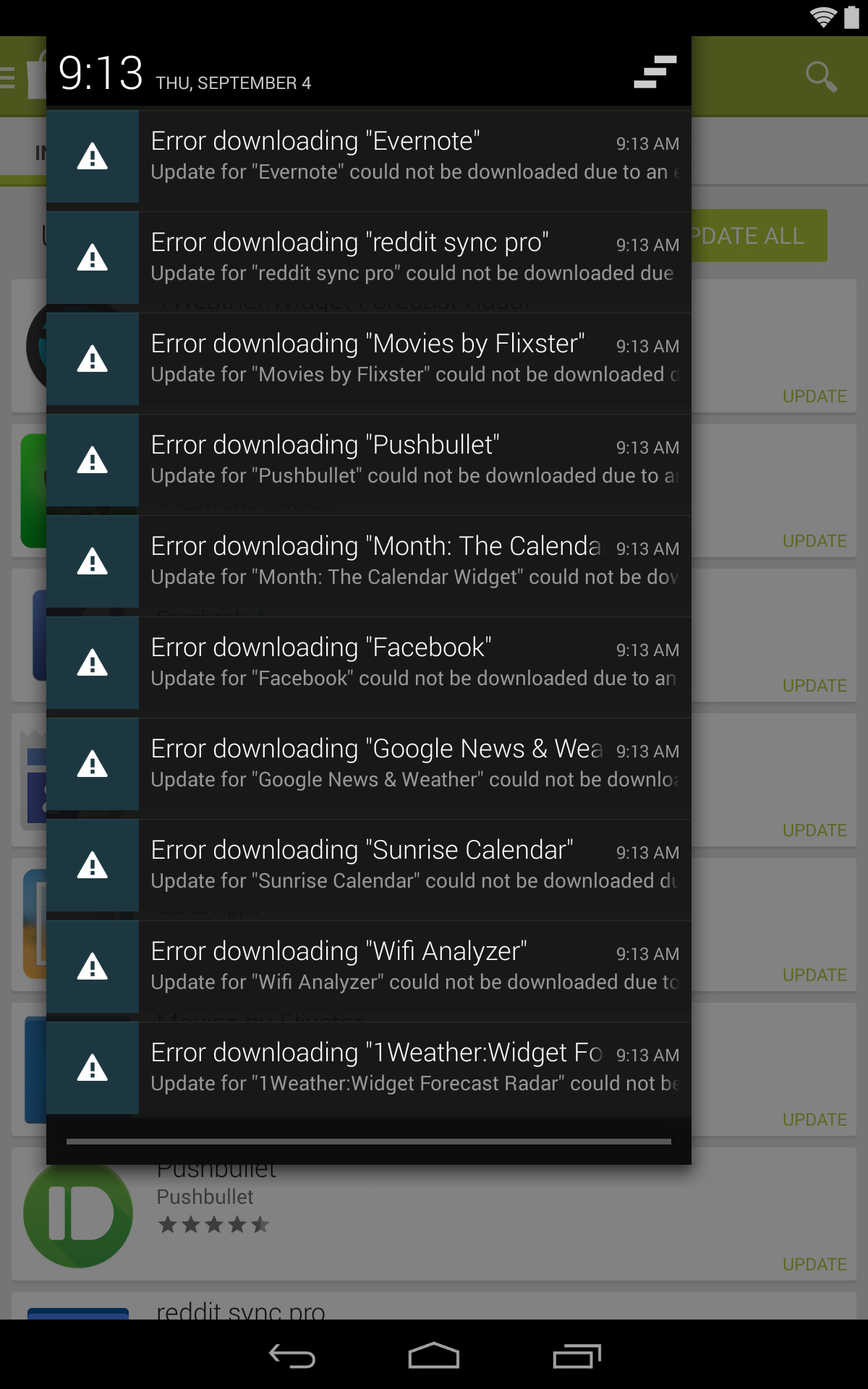The width and height of the screenshot is (868, 1389).
Task: Tap warning icon on Wifi Analyzer notification
Action: coord(92,966)
